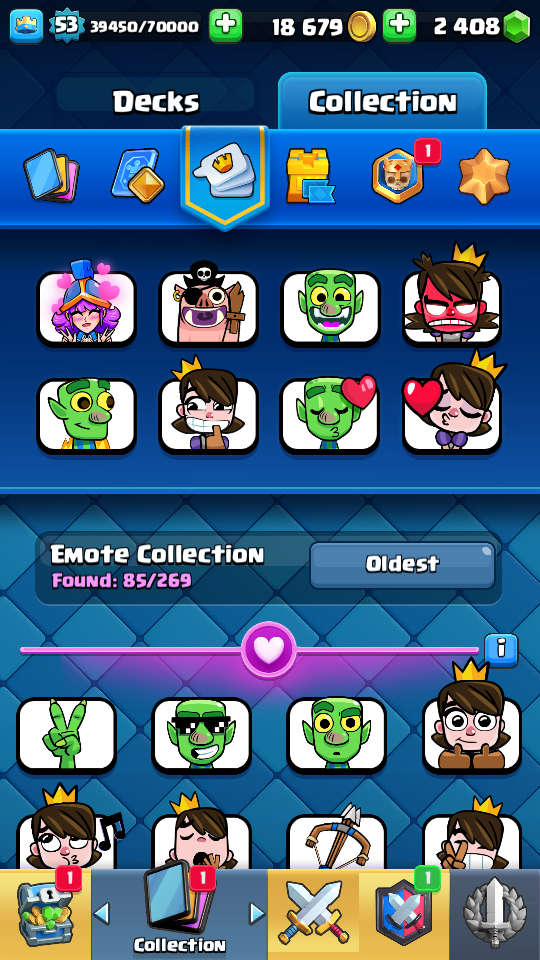This screenshot has height=960, width=540.
Task: Open the star points sub-tab
Action: click(x=484, y=176)
